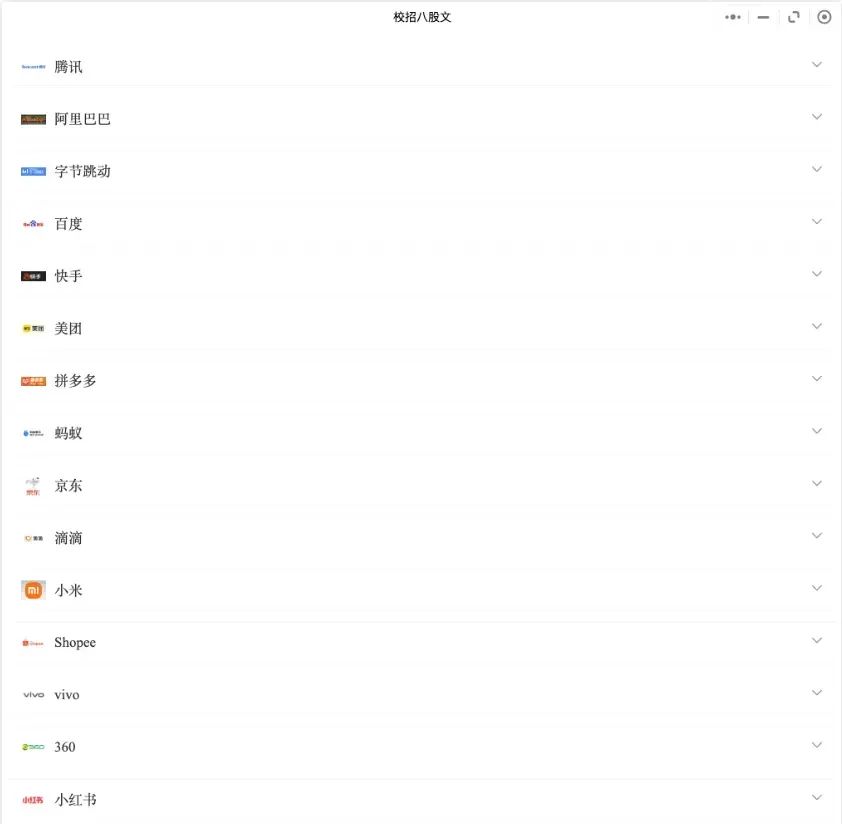This screenshot has width=842, height=824.
Task: Open the mini program in fullscreen
Action: click(x=794, y=17)
